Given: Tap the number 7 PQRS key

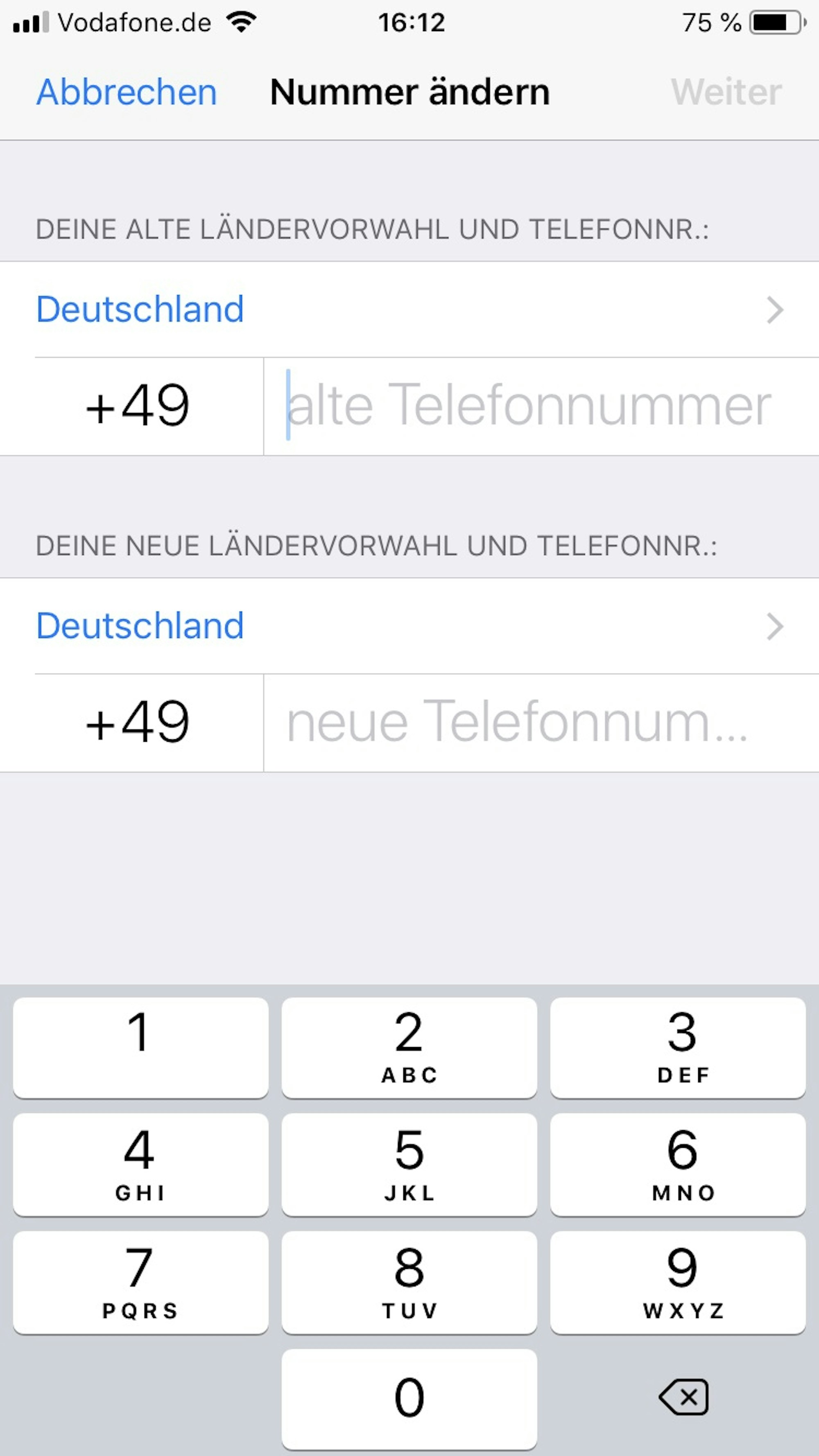Looking at the screenshot, I should point(140,1283).
